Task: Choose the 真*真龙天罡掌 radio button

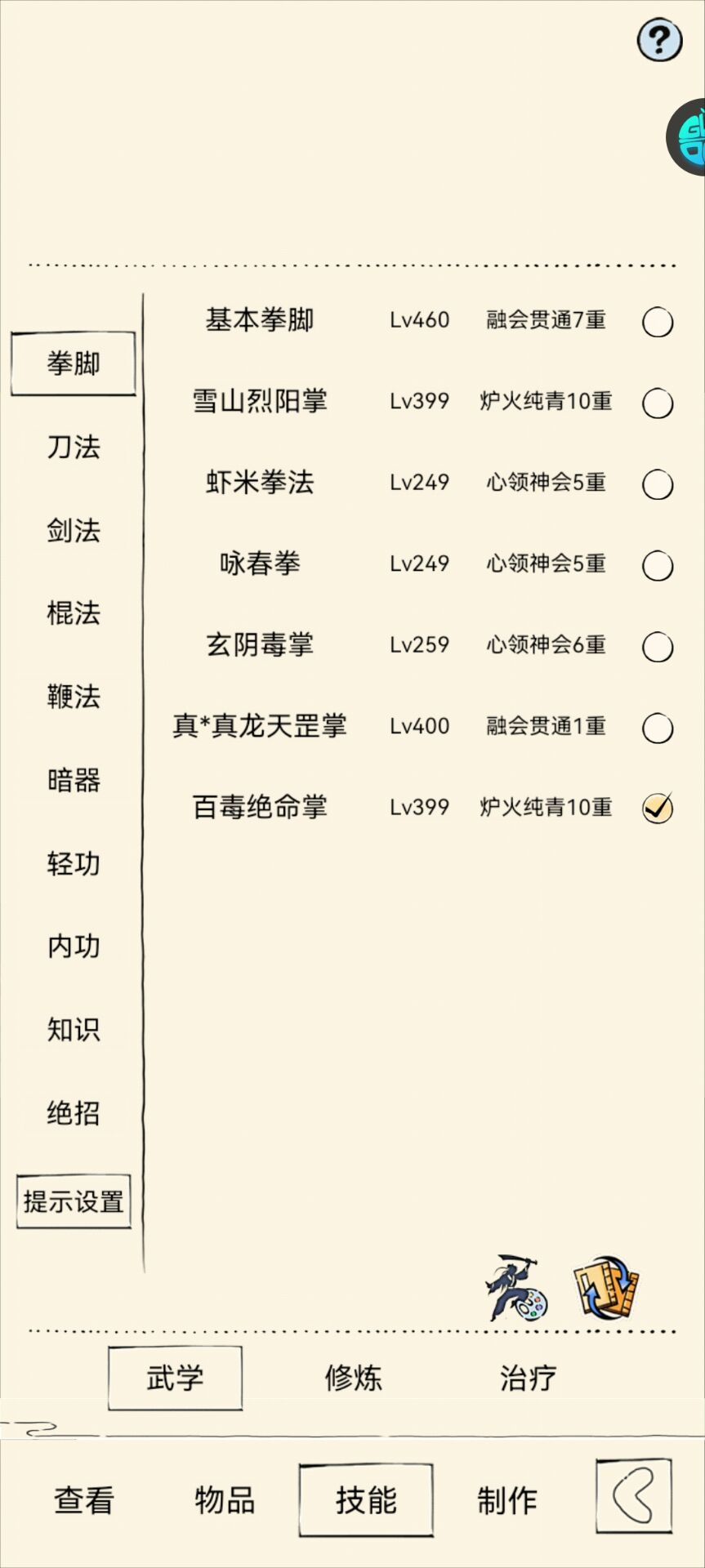Action: pyautogui.click(x=657, y=728)
